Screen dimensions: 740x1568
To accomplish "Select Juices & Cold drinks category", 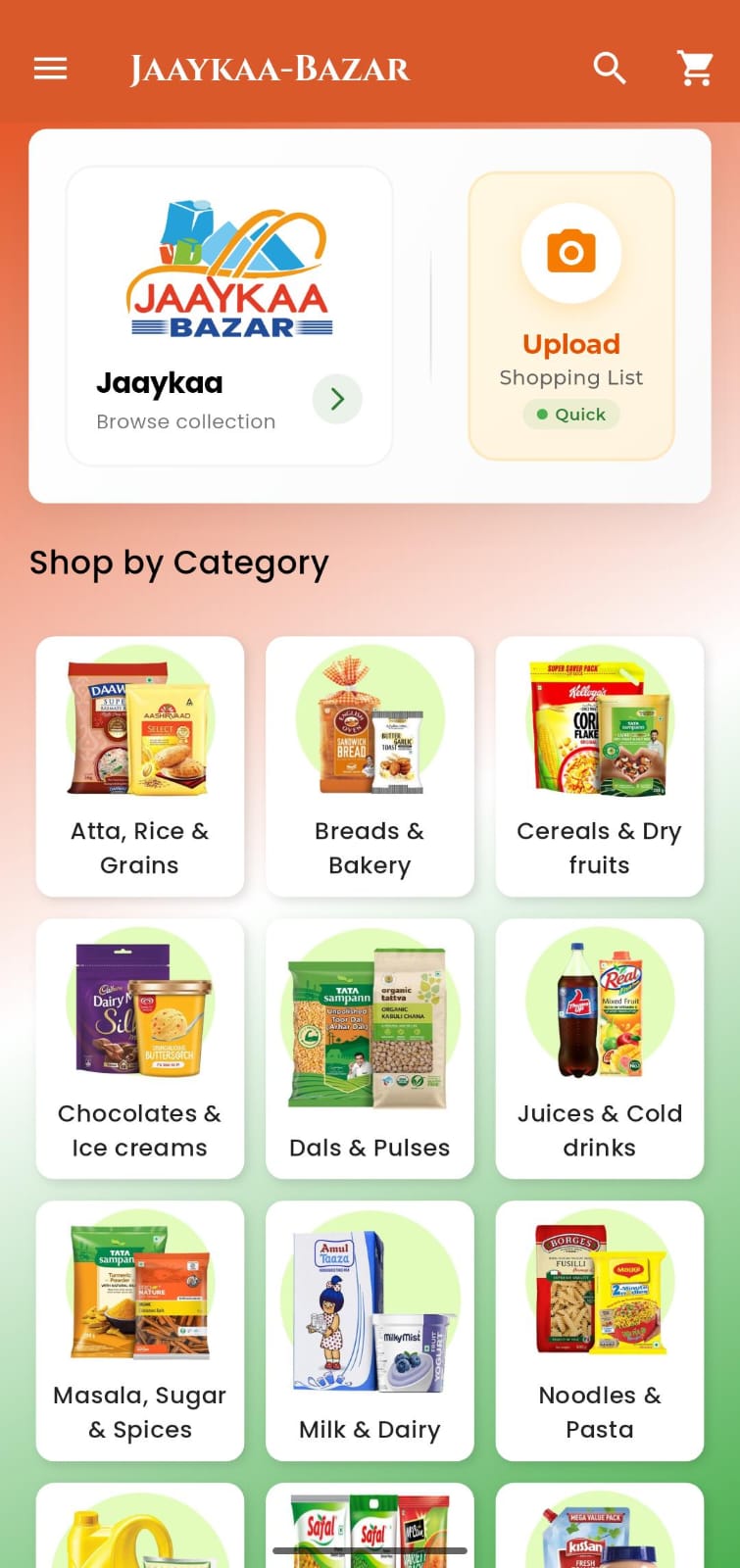I will pos(600,1049).
